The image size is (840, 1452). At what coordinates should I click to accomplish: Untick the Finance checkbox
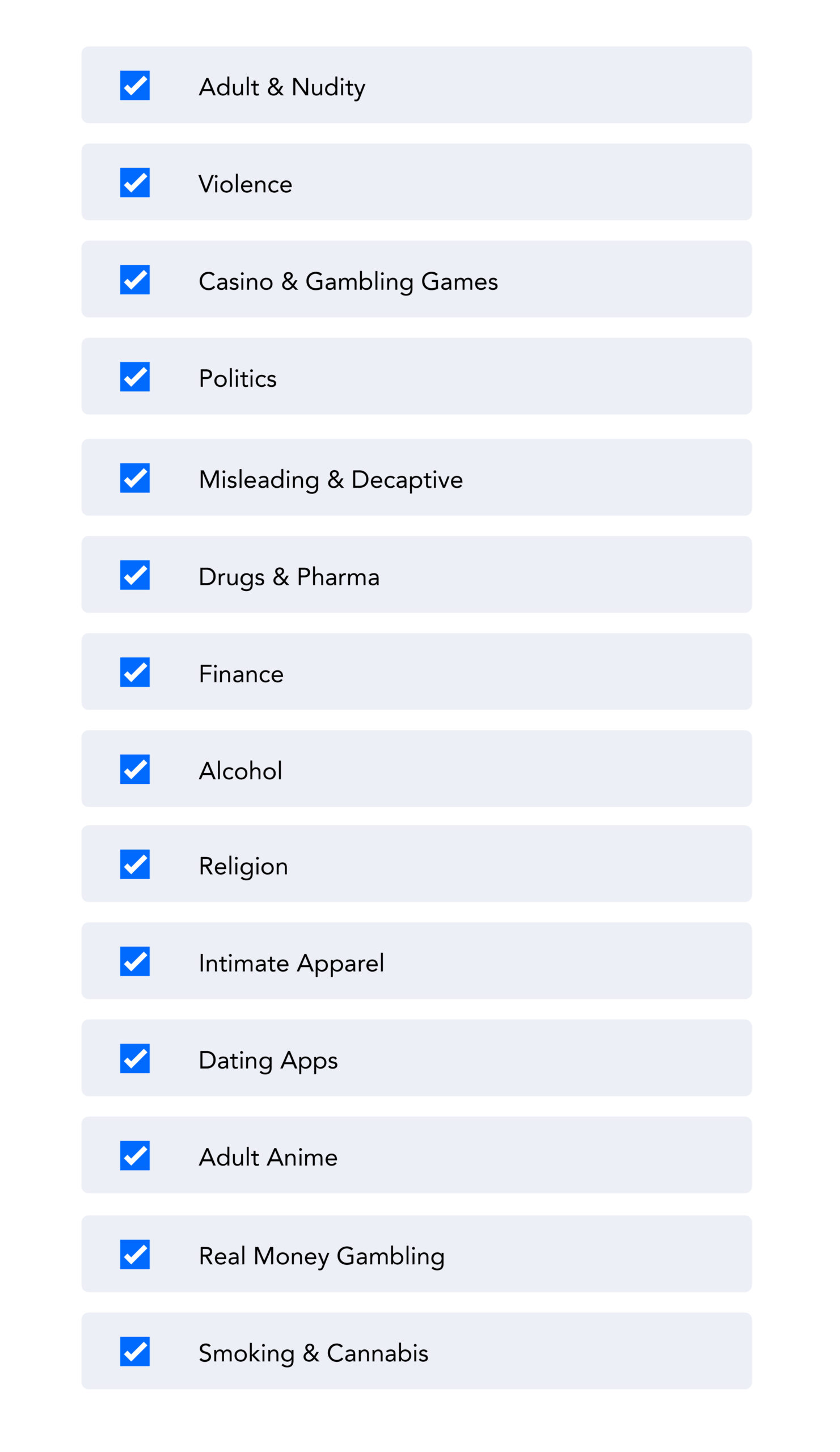pyautogui.click(x=135, y=673)
